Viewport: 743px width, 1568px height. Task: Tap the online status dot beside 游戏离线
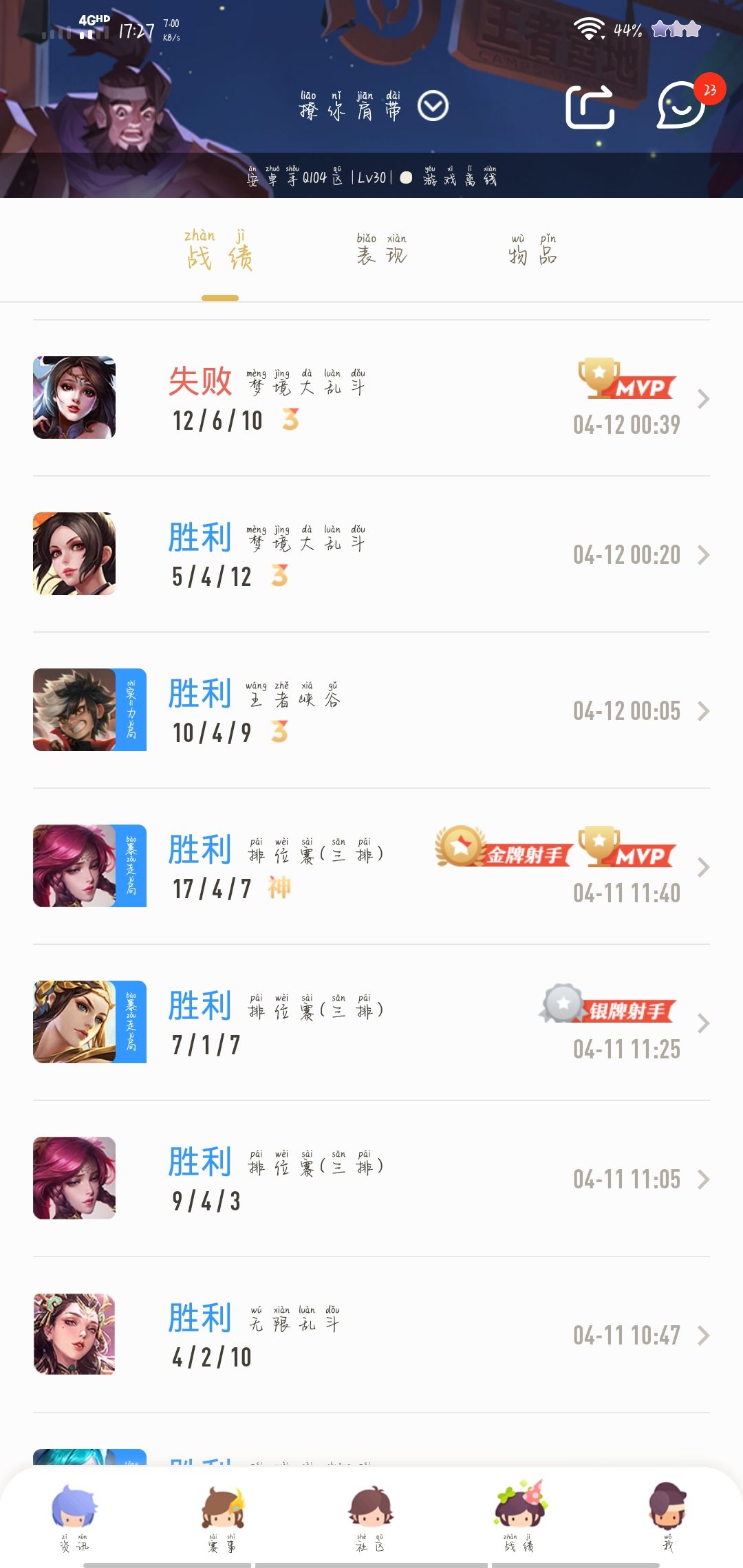[407, 177]
